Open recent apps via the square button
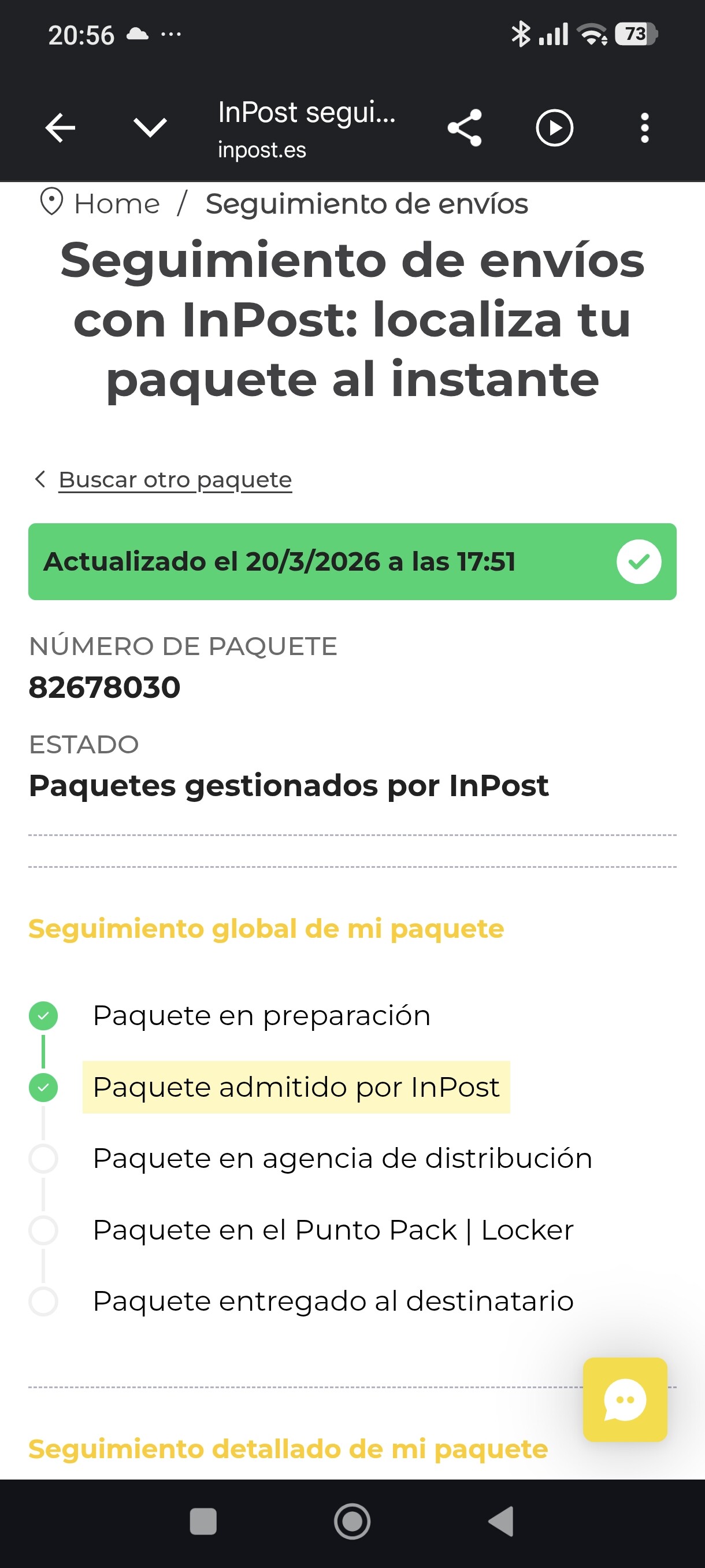The width and height of the screenshot is (705, 1568). point(203,1521)
